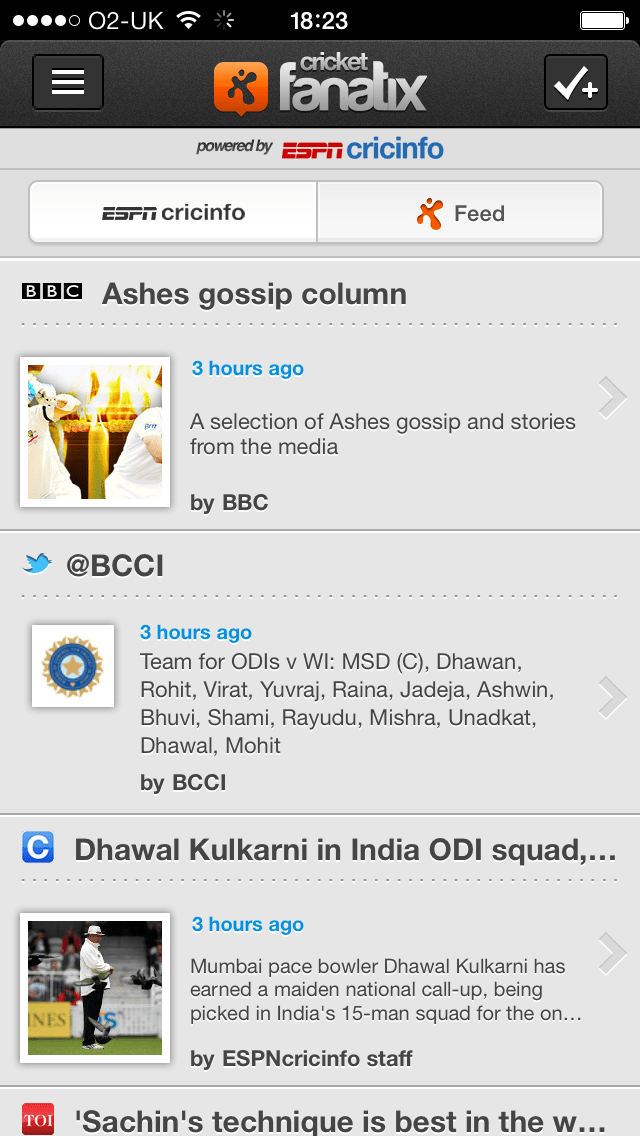The height and width of the screenshot is (1136, 640).
Task: Open the Sachin's technique article
Action: coord(320,1118)
